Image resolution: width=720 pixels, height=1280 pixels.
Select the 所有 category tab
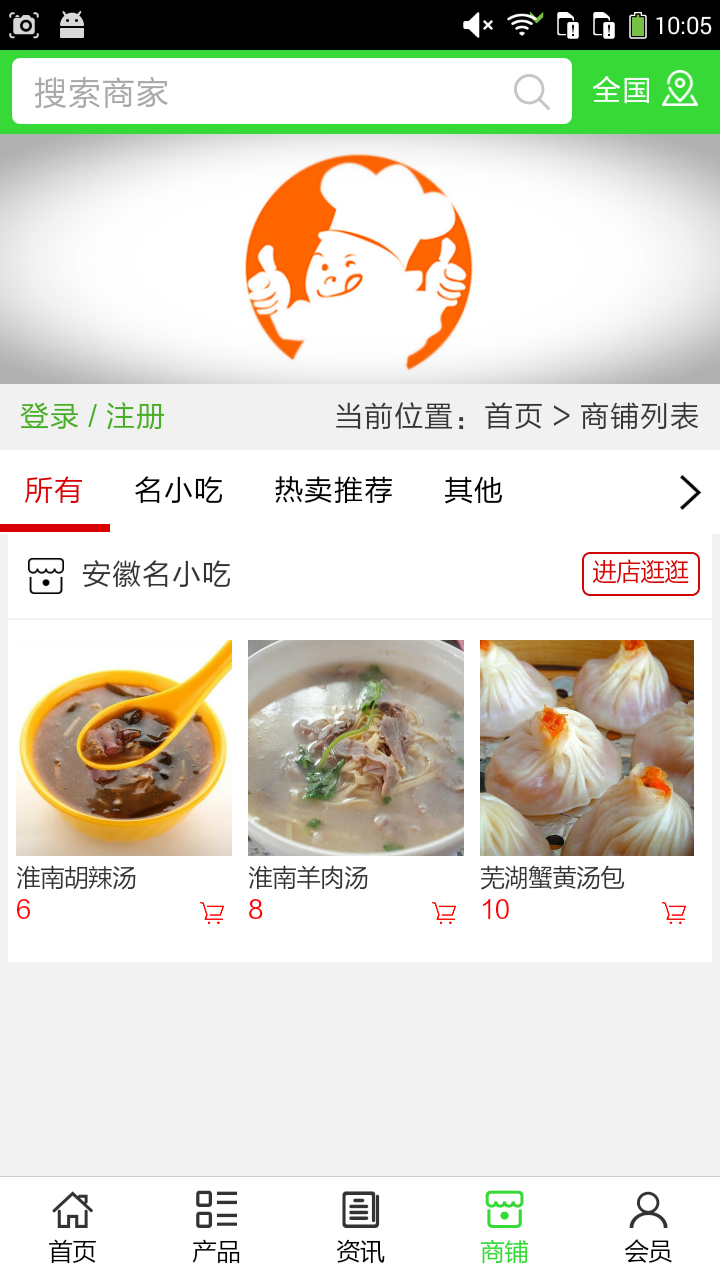click(x=53, y=491)
